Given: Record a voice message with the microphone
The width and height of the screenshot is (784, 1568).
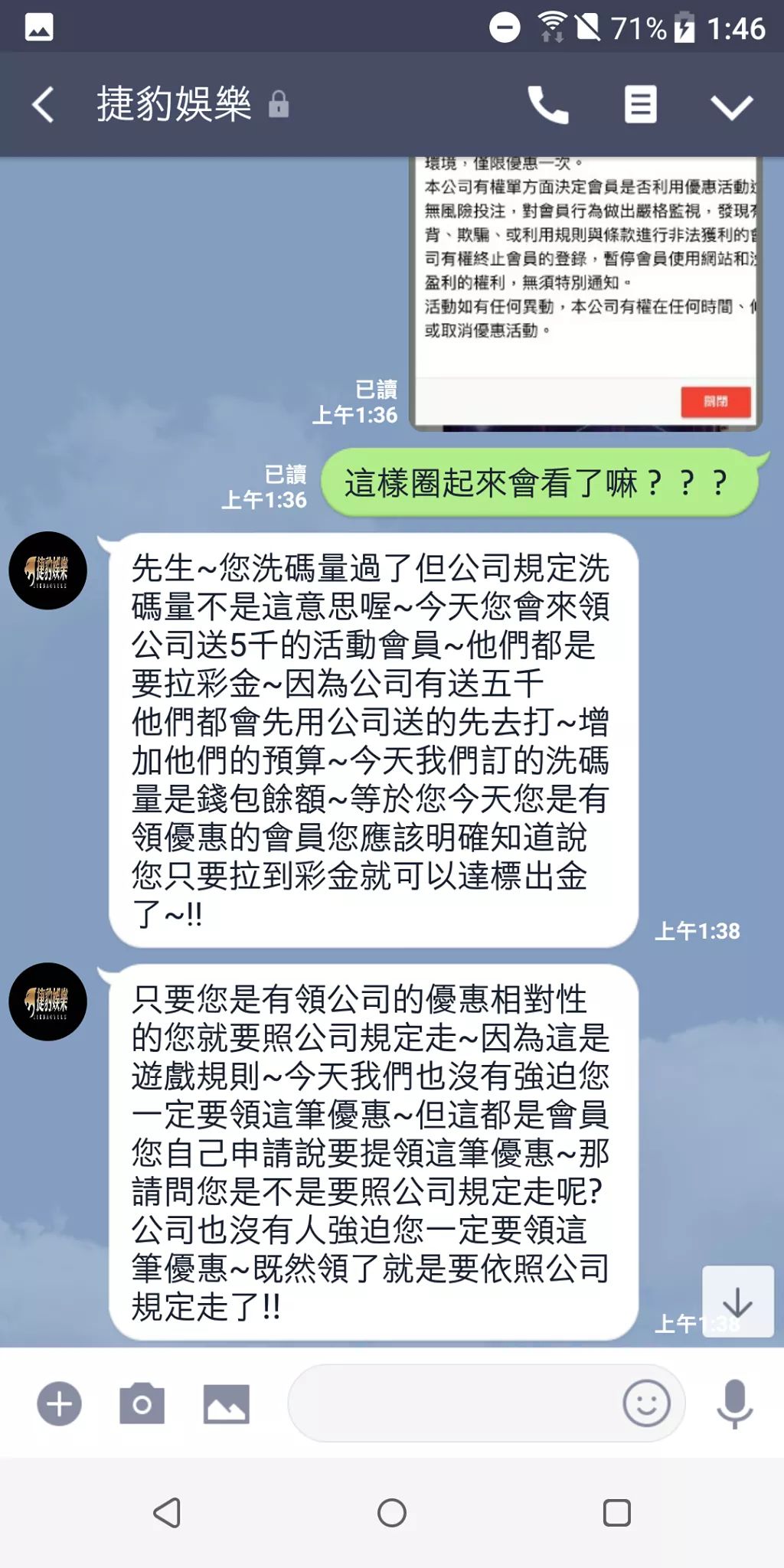Looking at the screenshot, I should [734, 1403].
